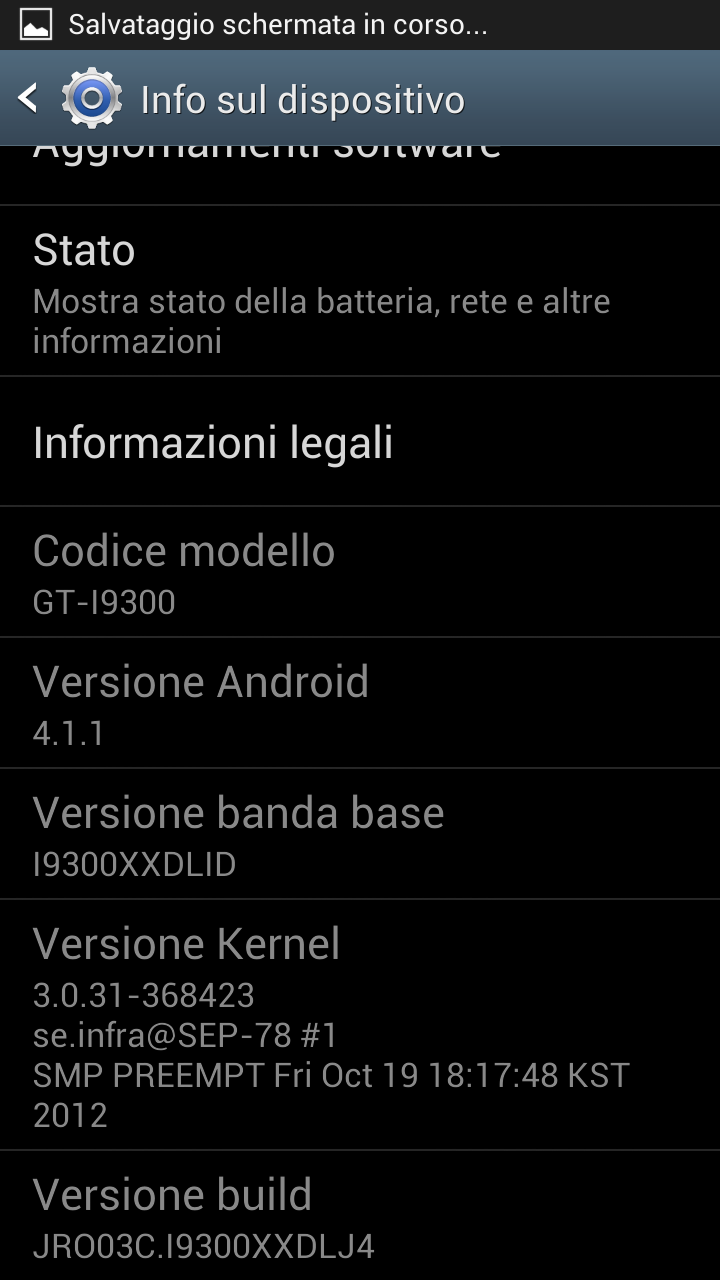The width and height of the screenshot is (720, 1280).
Task: Open Informazioni legali
Action: [360, 442]
